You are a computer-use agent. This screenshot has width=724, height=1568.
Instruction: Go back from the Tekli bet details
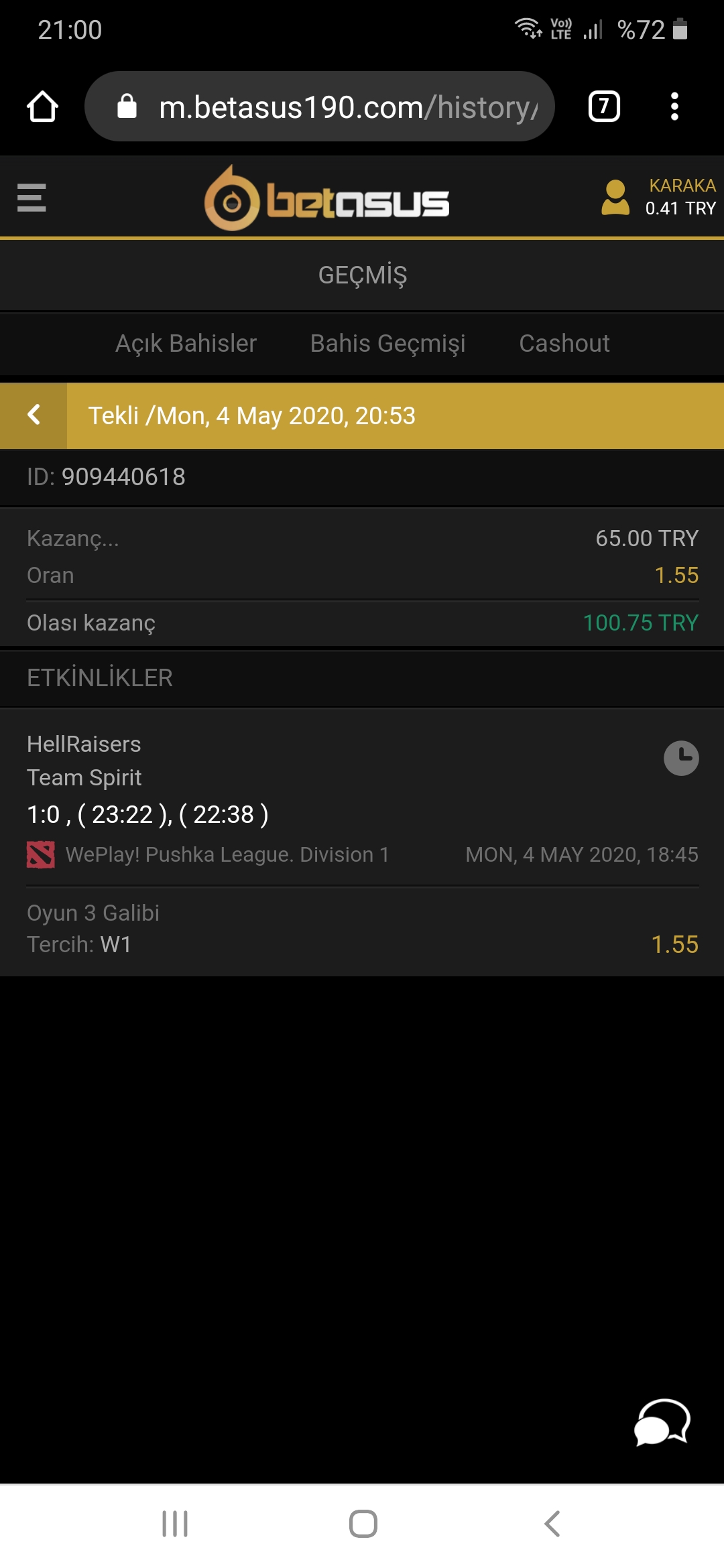pos(34,415)
